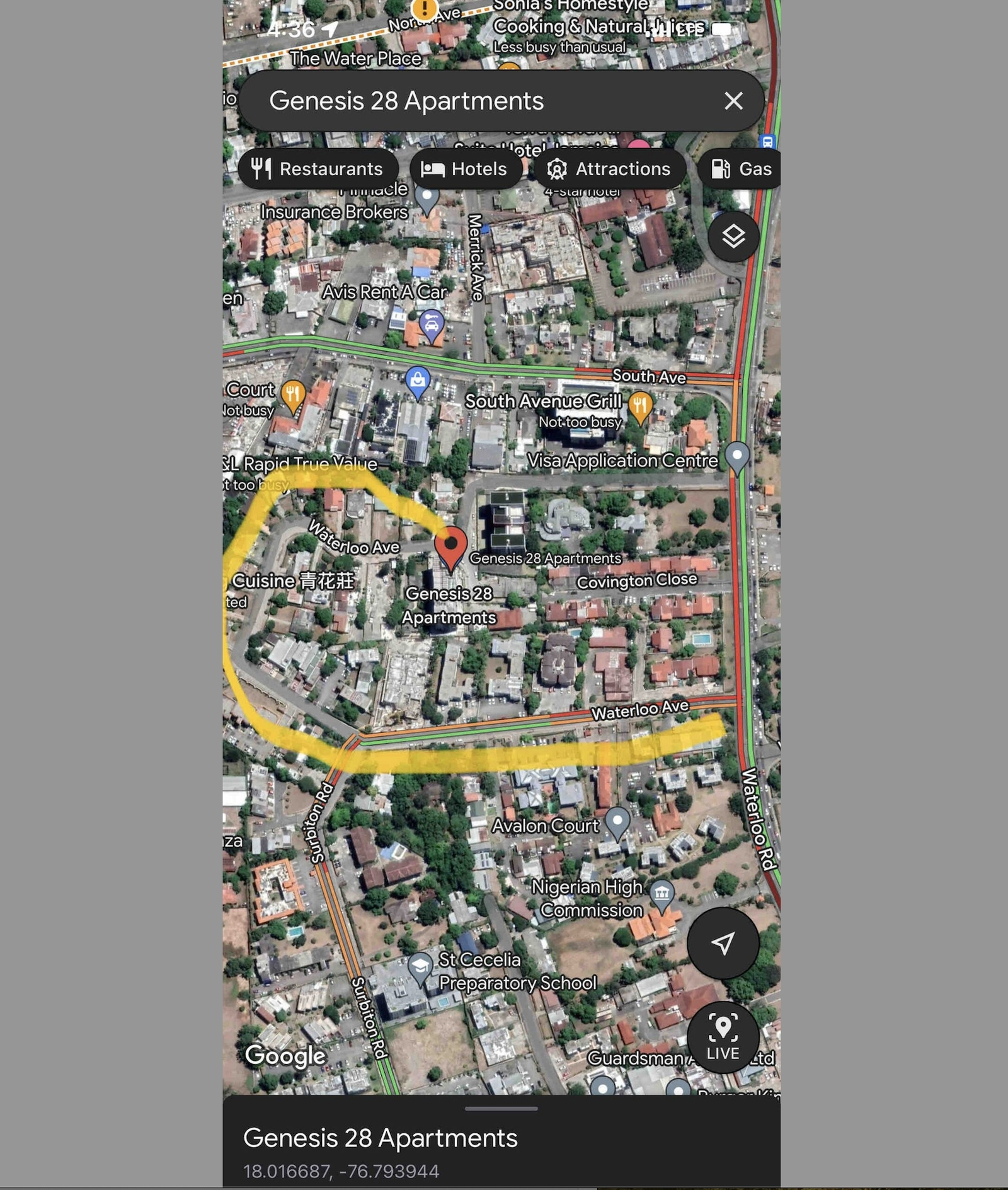
Task: Toggle the Hotels filter chip
Action: [465, 169]
